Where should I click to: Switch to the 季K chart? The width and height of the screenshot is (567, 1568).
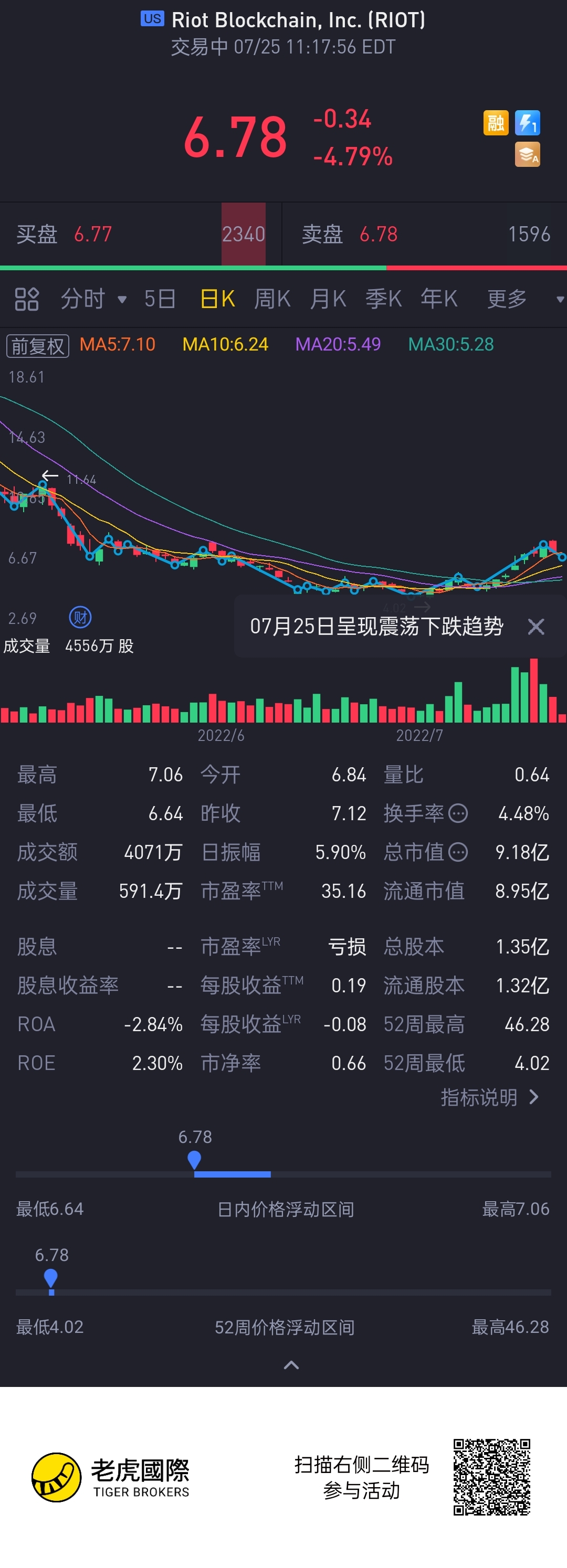point(384,299)
